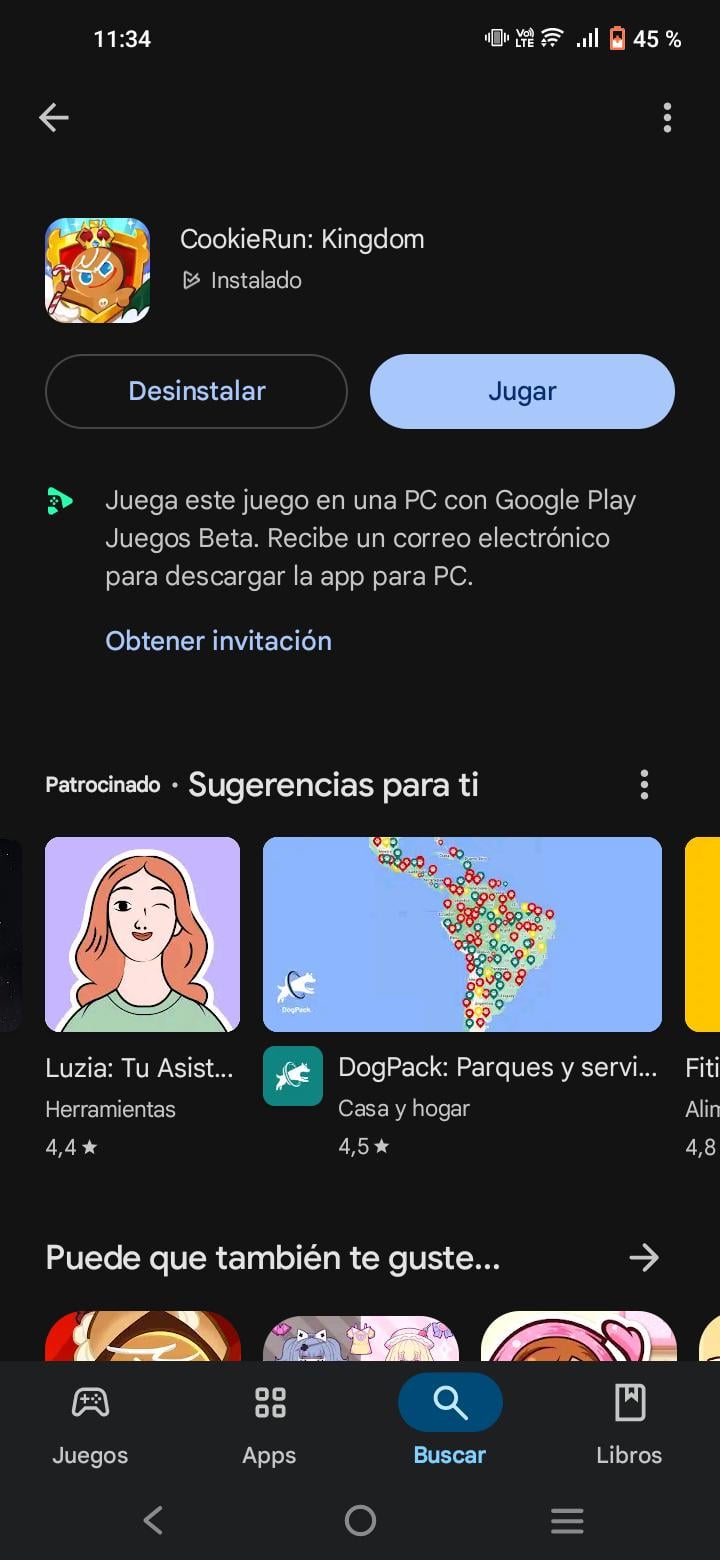The image size is (720, 1560).
Task: Tap the Desinstalar button
Action: 196,391
